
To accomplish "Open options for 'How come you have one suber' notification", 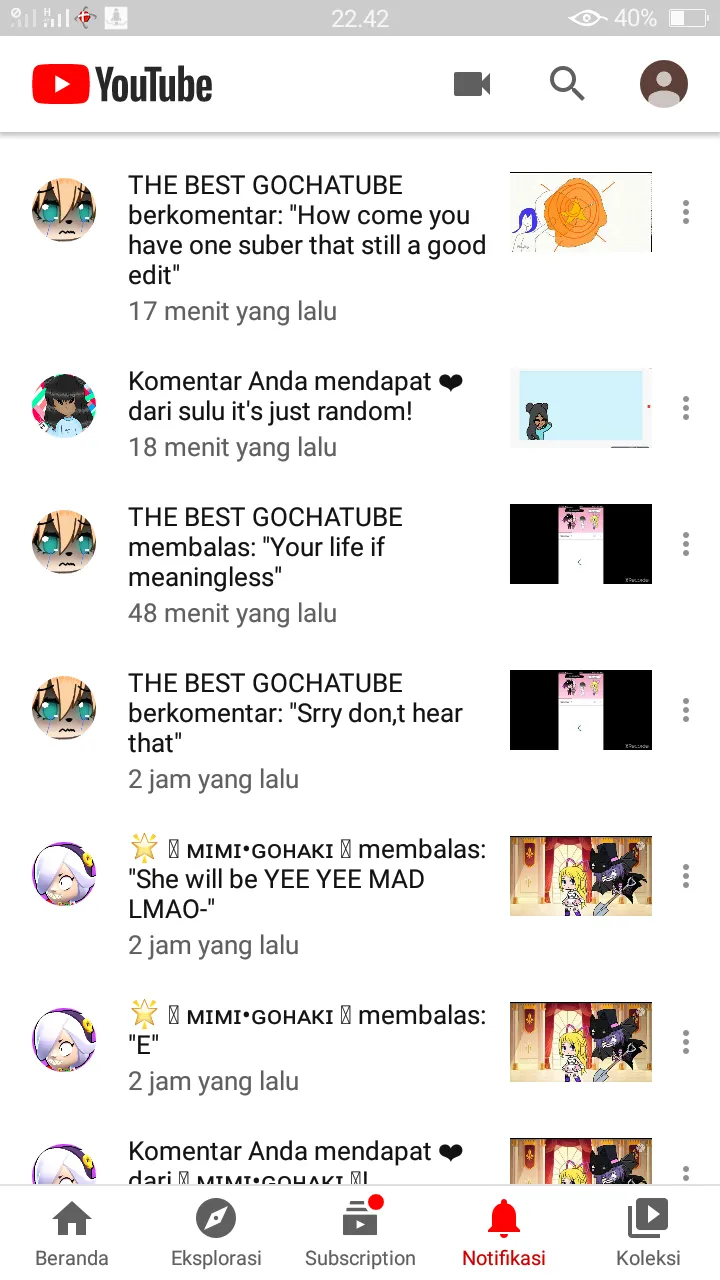I will point(686,212).
